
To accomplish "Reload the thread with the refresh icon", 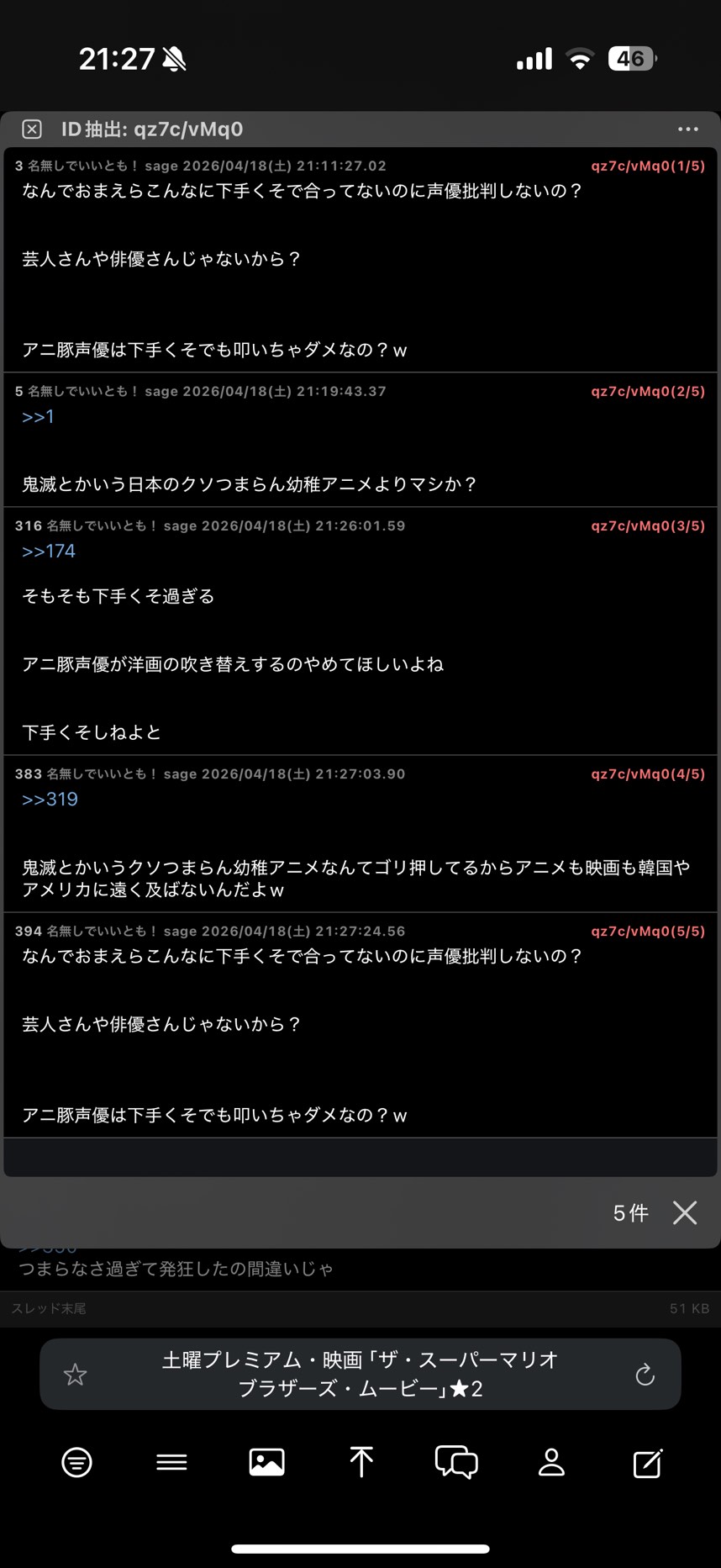I will tap(645, 1375).
